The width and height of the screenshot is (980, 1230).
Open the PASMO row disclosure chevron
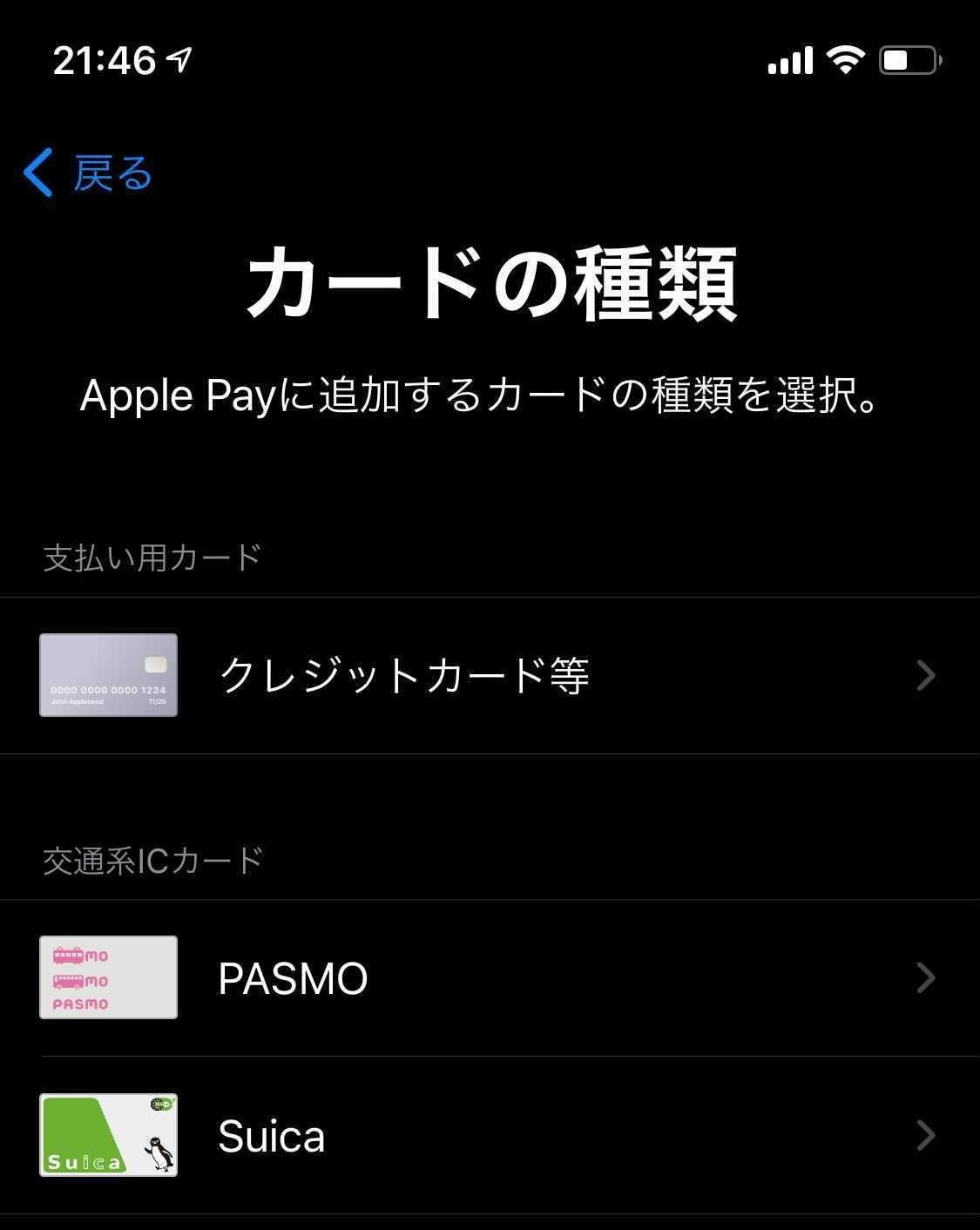[x=925, y=977]
